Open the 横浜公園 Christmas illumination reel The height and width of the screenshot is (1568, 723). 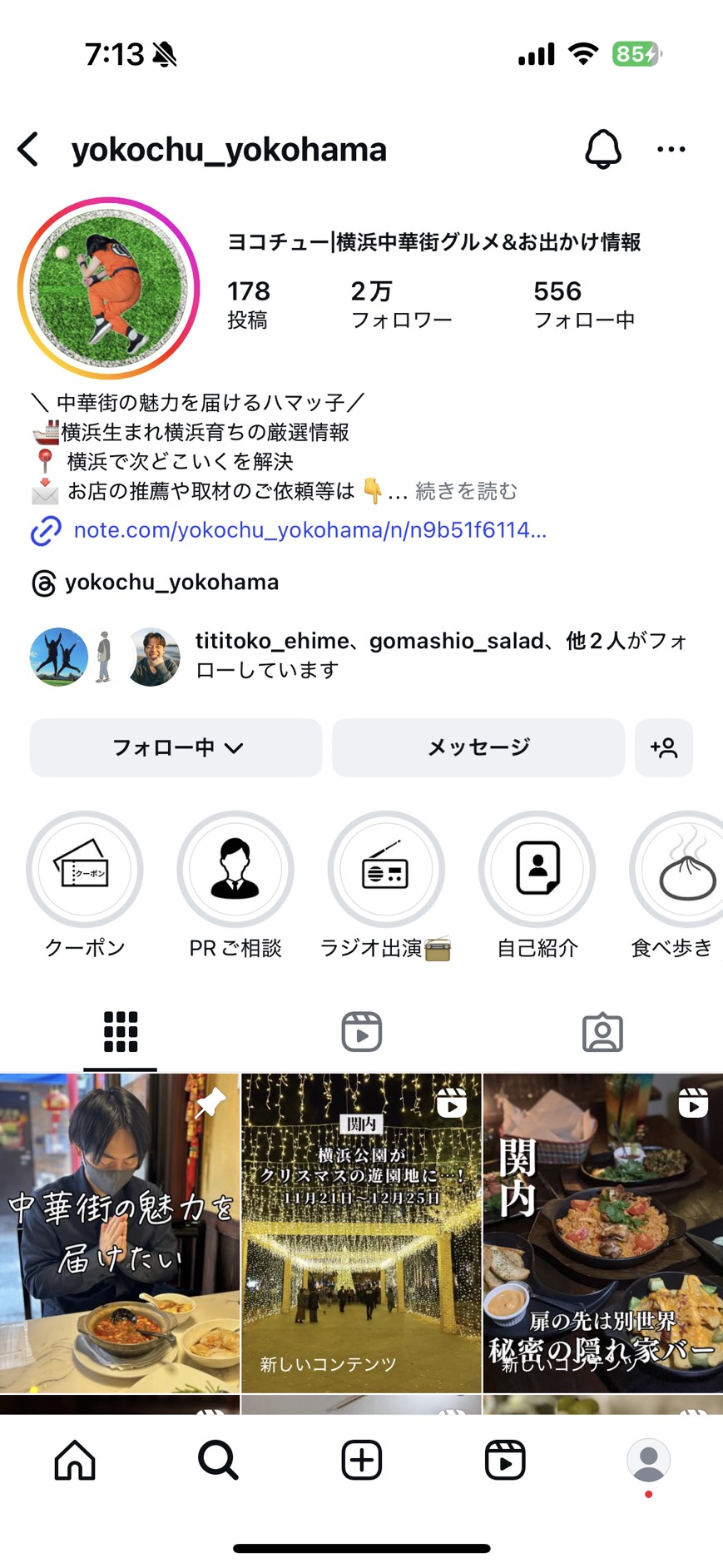361,1232
